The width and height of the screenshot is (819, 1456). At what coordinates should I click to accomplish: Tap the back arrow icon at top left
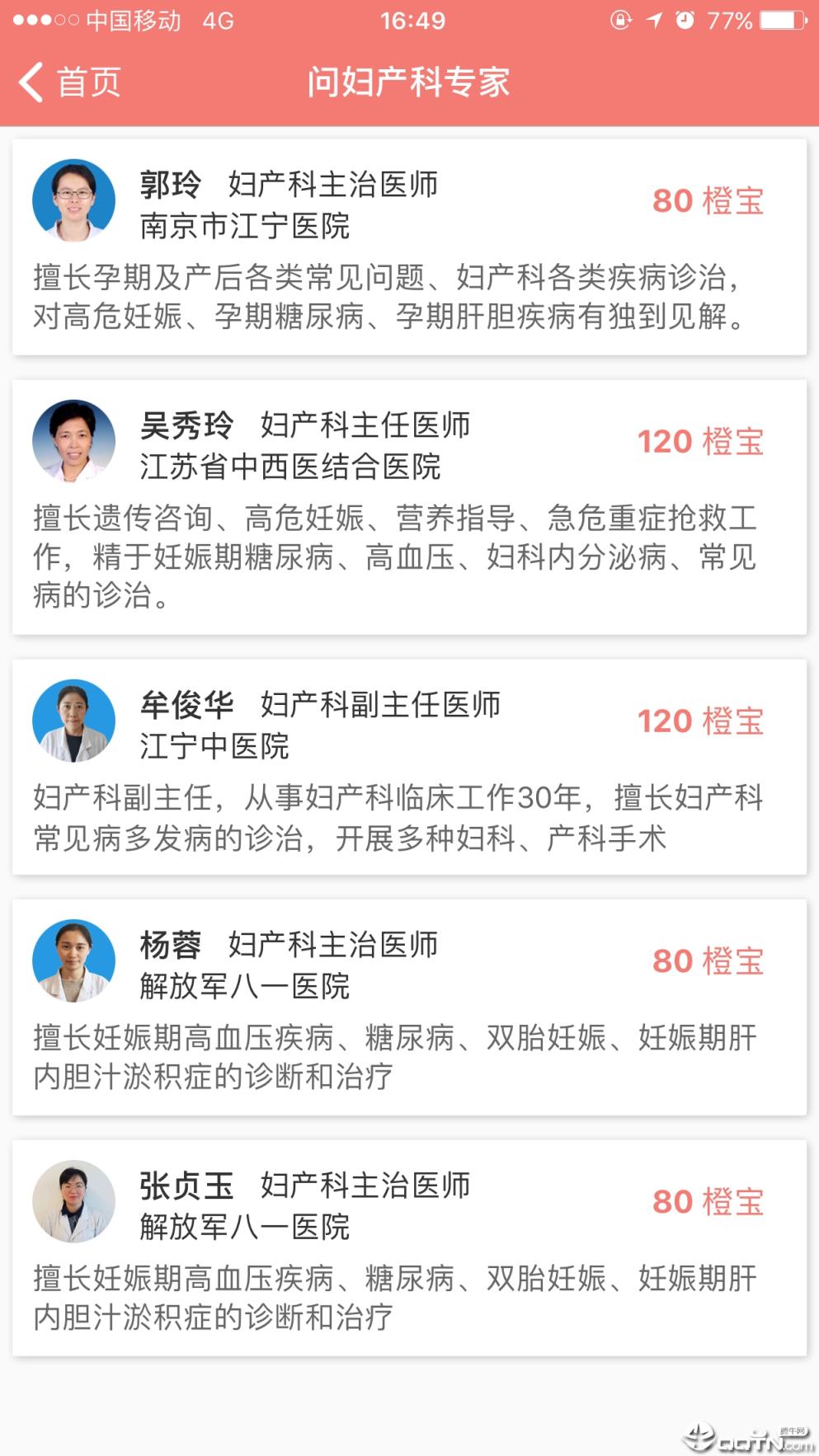pyautogui.click(x=31, y=82)
